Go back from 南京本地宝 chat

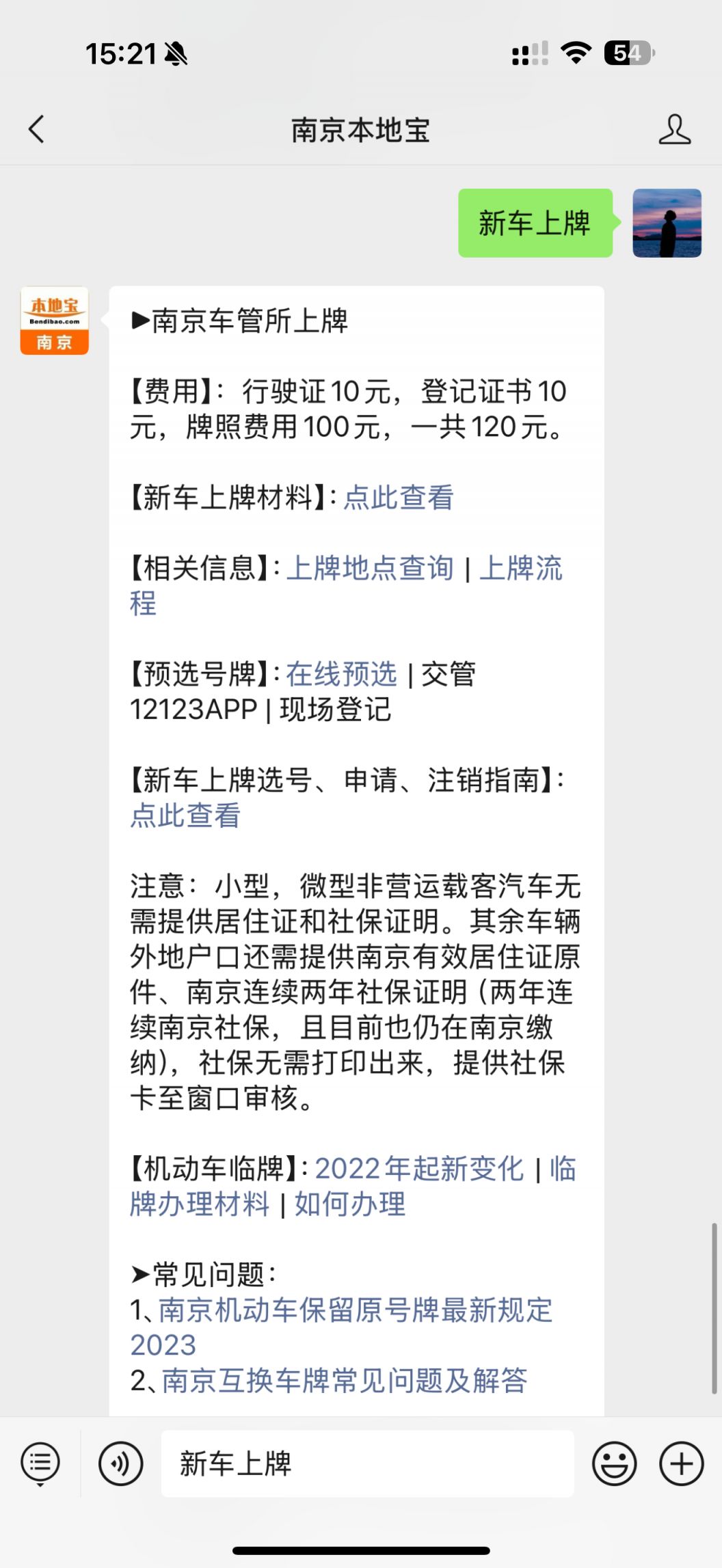pyautogui.click(x=37, y=129)
